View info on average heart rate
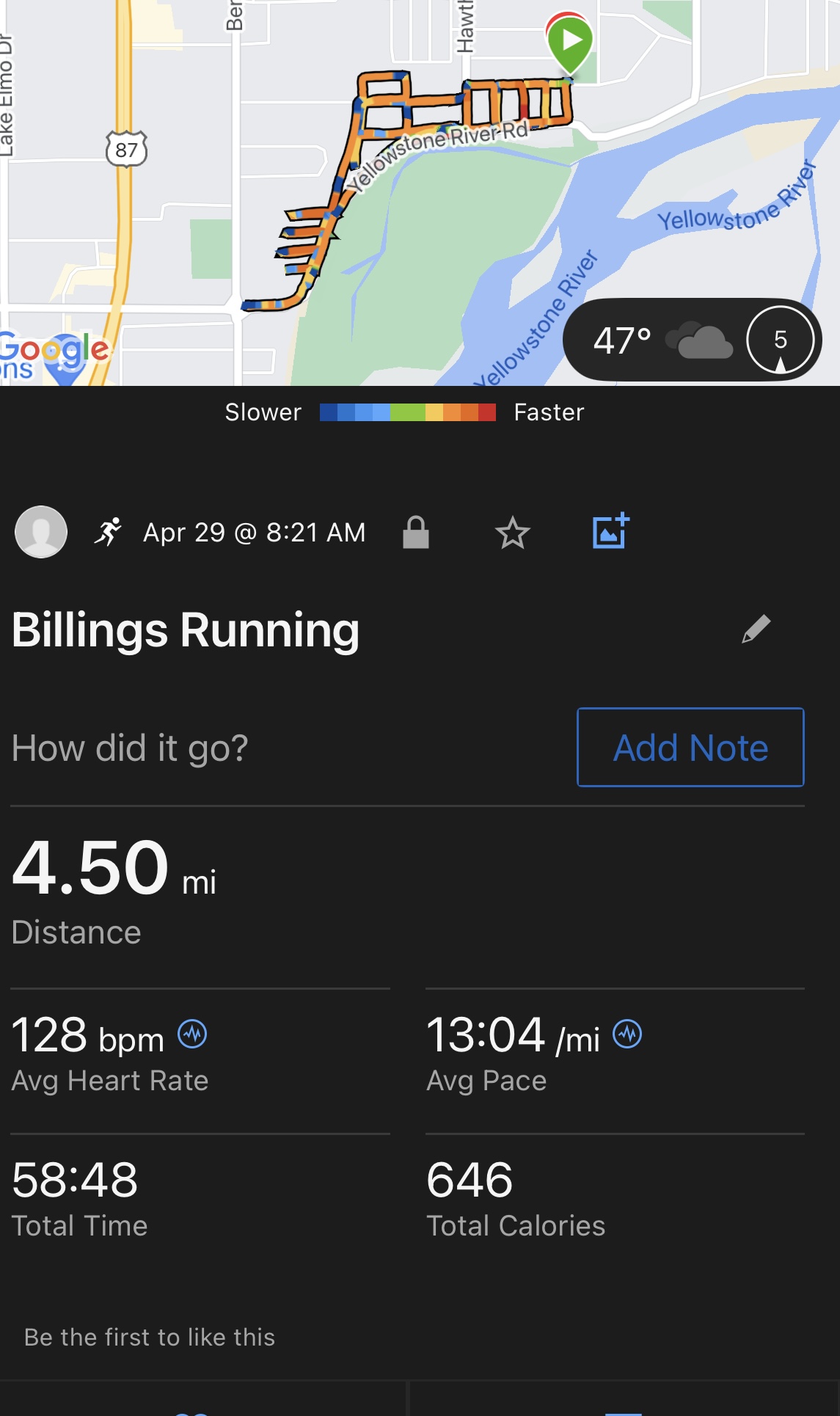840x1416 pixels. (x=193, y=1034)
